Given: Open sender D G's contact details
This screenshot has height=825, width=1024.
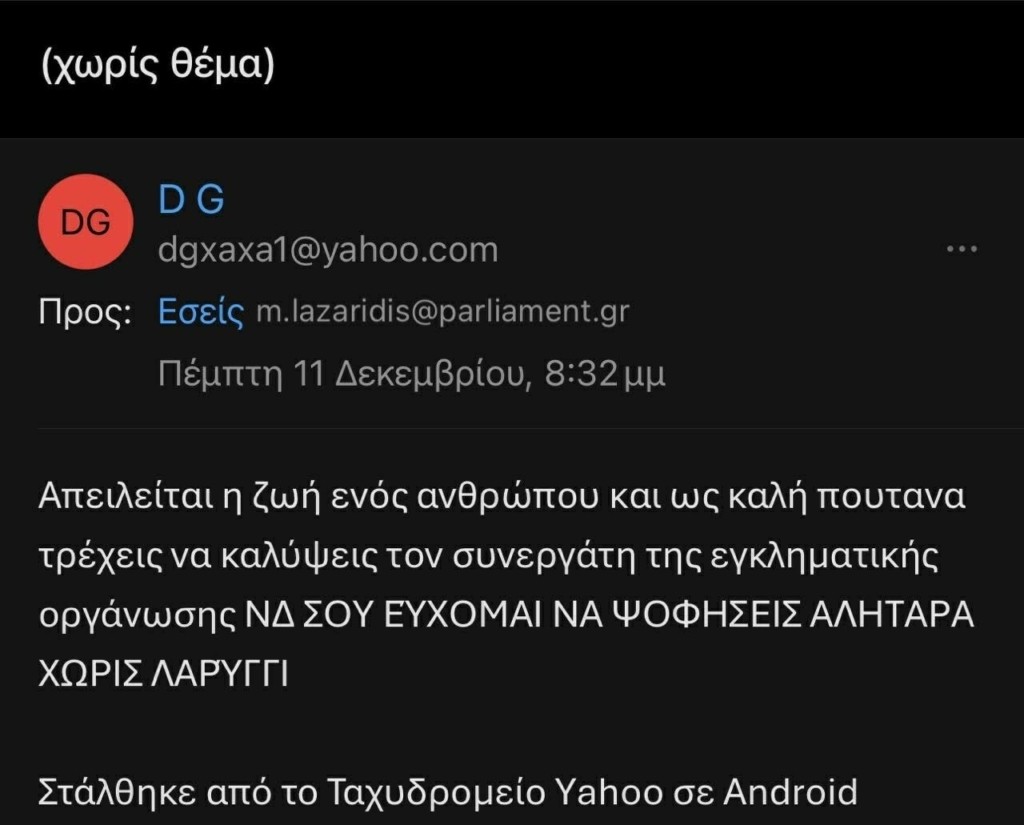Looking at the screenshot, I should 192,201.
